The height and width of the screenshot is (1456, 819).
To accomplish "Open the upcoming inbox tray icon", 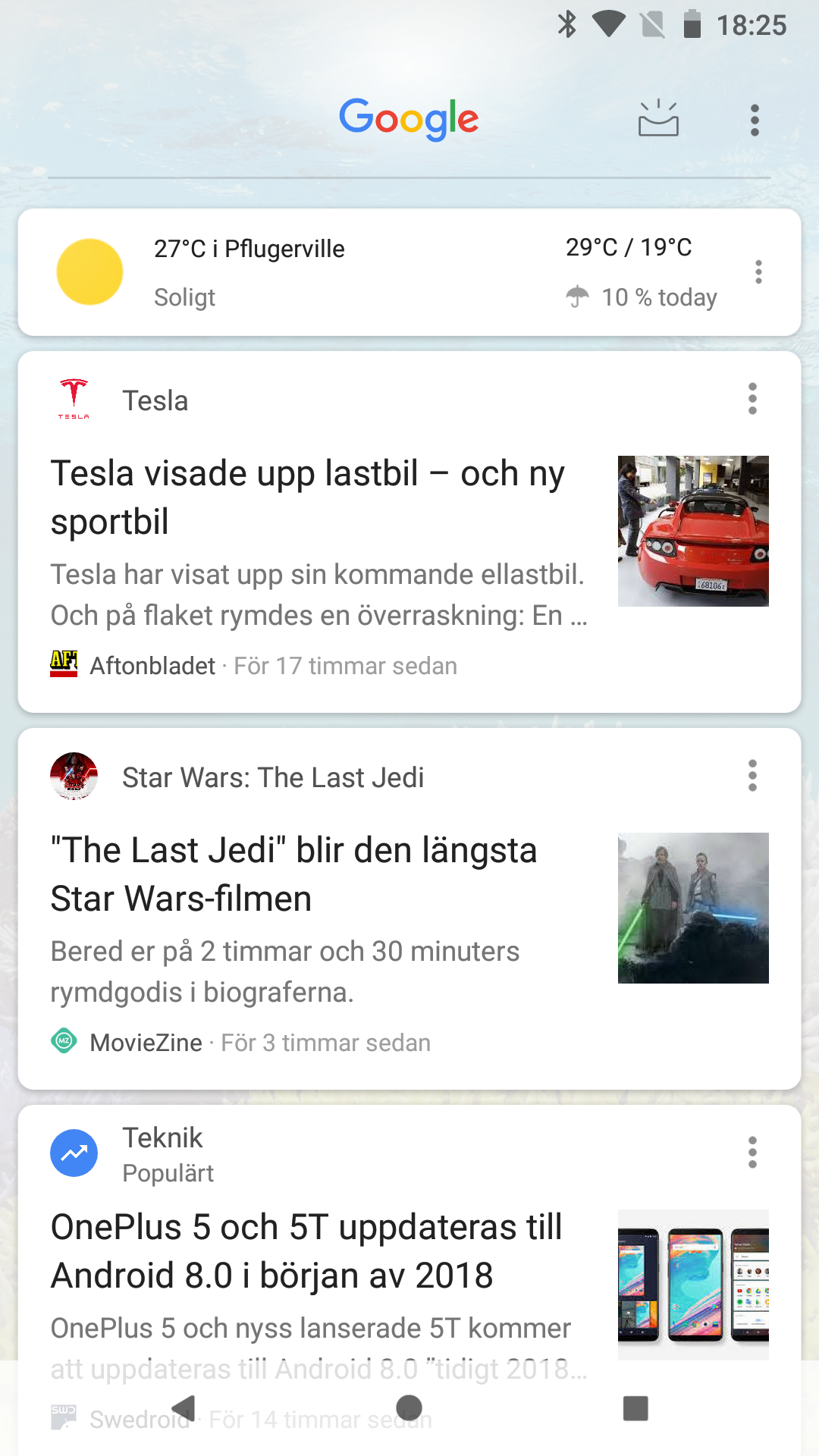I will coord(658,119).
